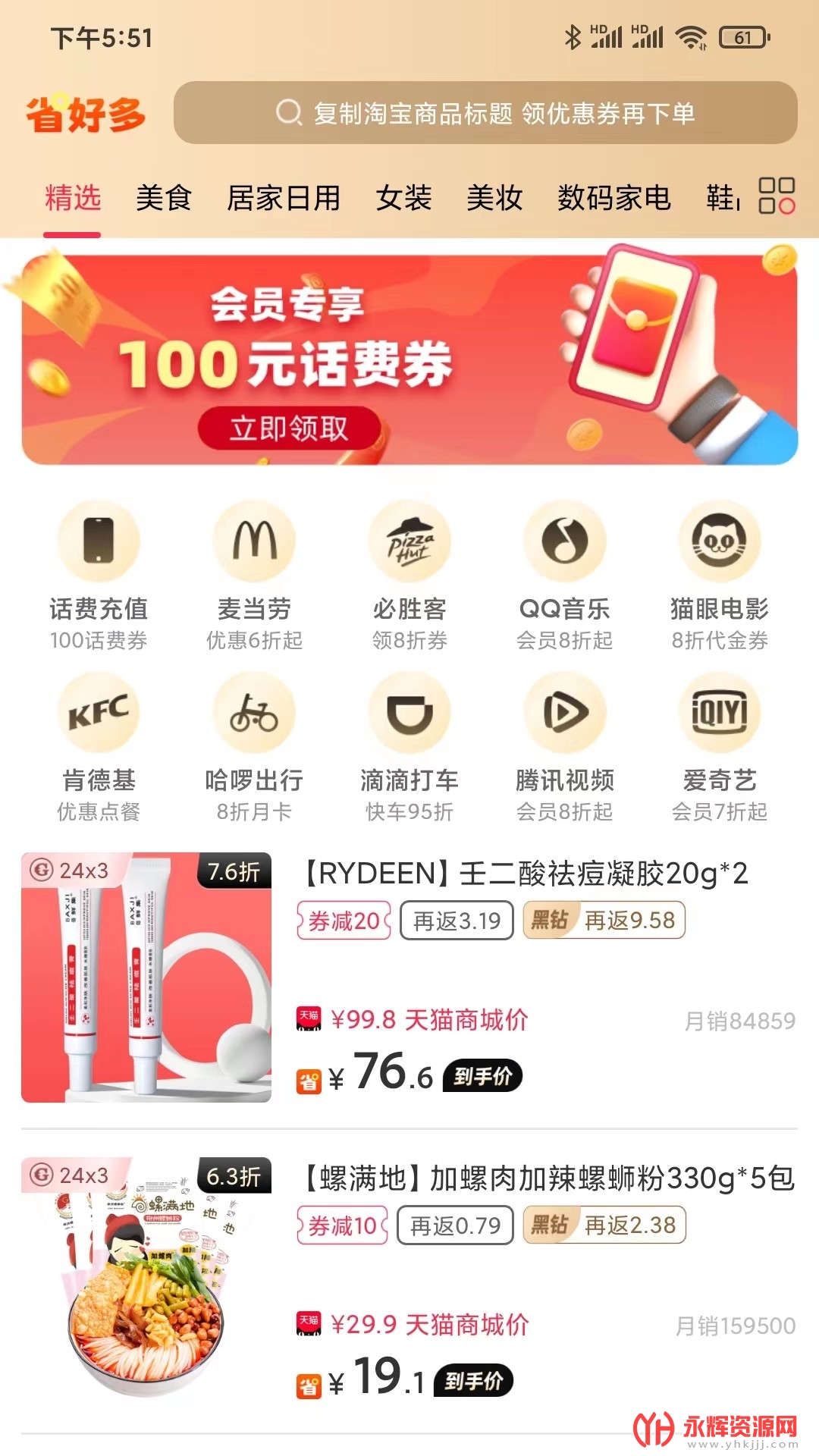The width and height of the screenshot is (819, 1456).
Task: Open the Taobao product title search box
Action: click(x=485, y=114)
